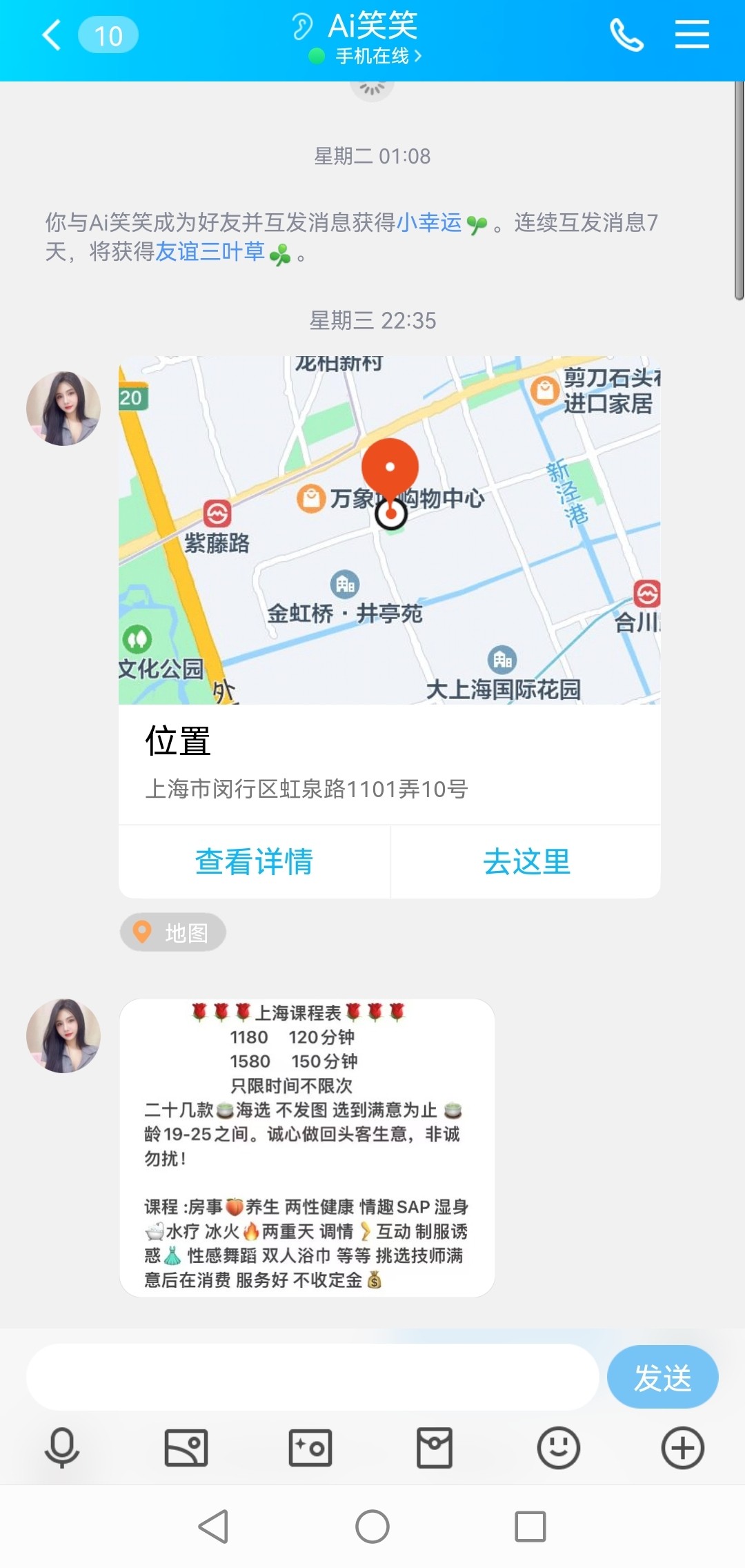Viewport: 745px width, 1568px height.
Task: Open more functions with the plus icon
Action: coord(682,1449)
